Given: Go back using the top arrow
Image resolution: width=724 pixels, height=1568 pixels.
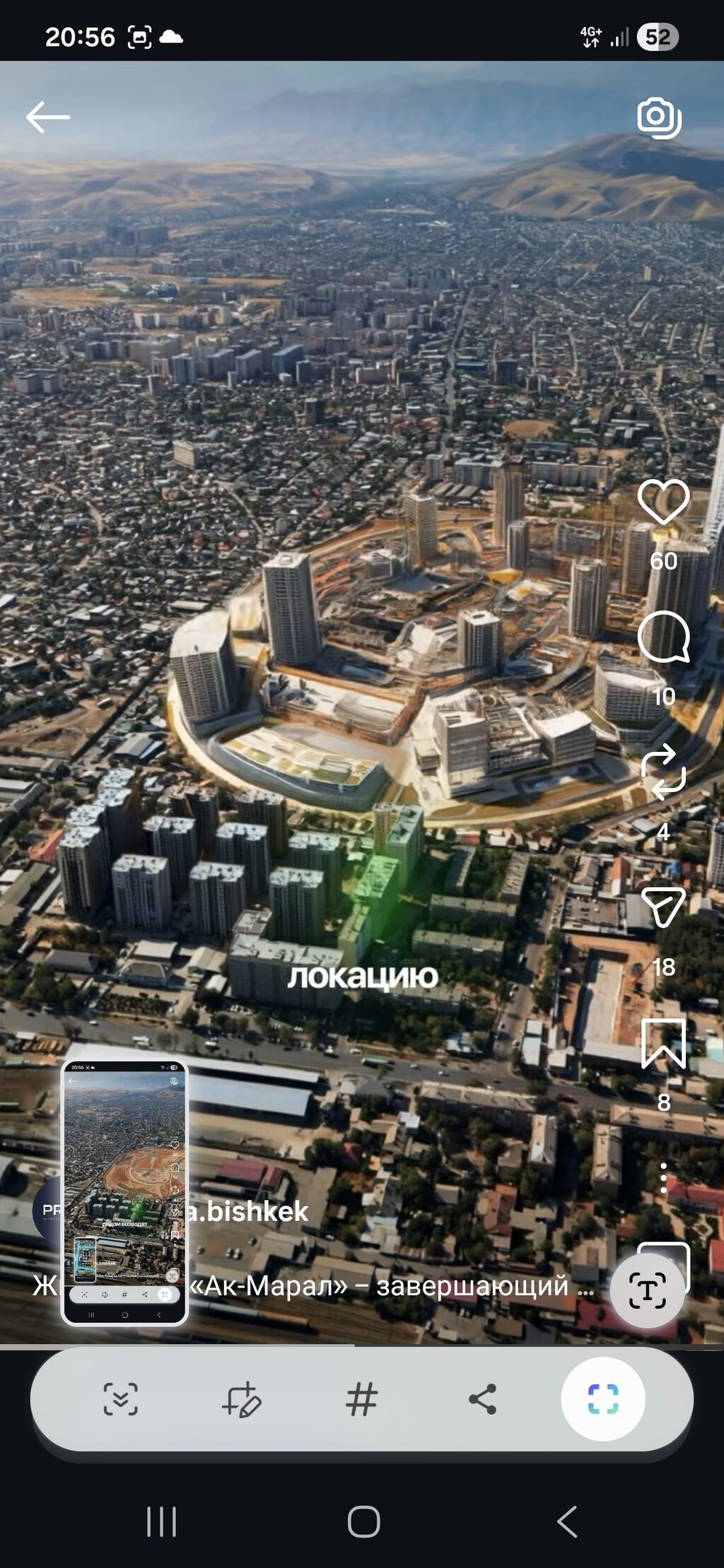Looking at the screenshot, I should tap(48, 117).
